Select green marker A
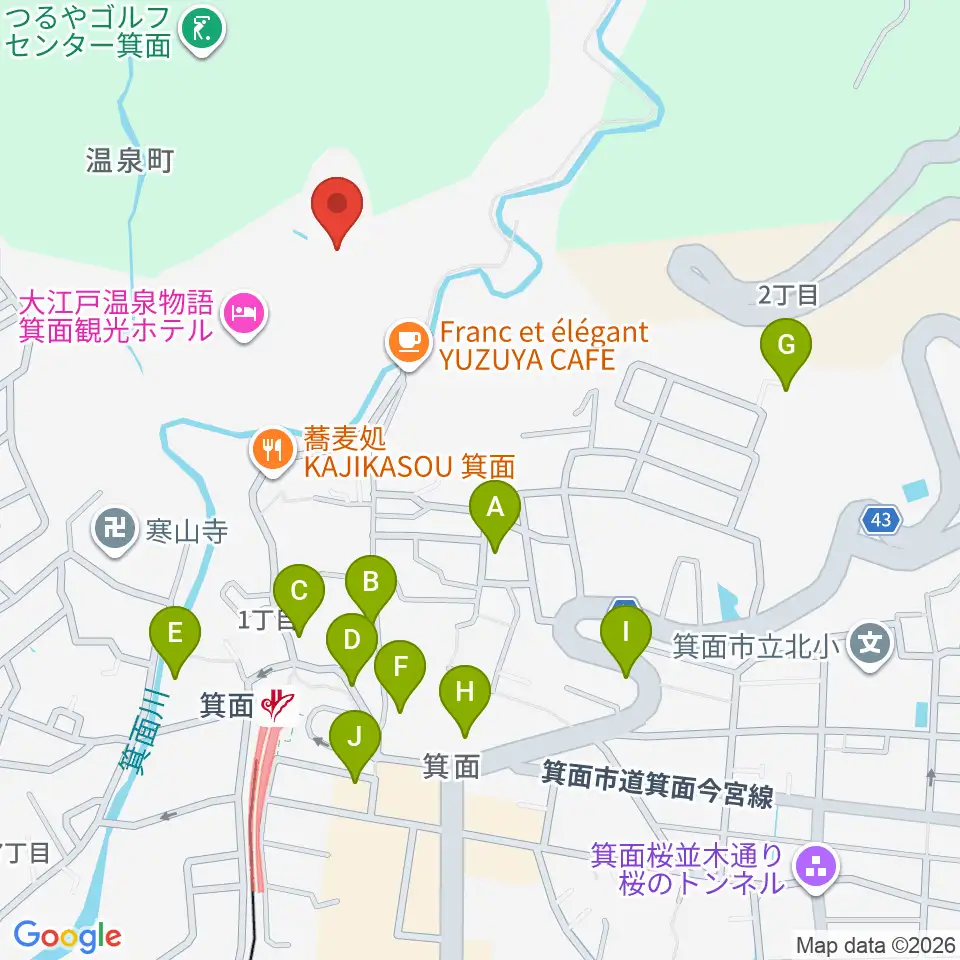 [x=495, y=516]
